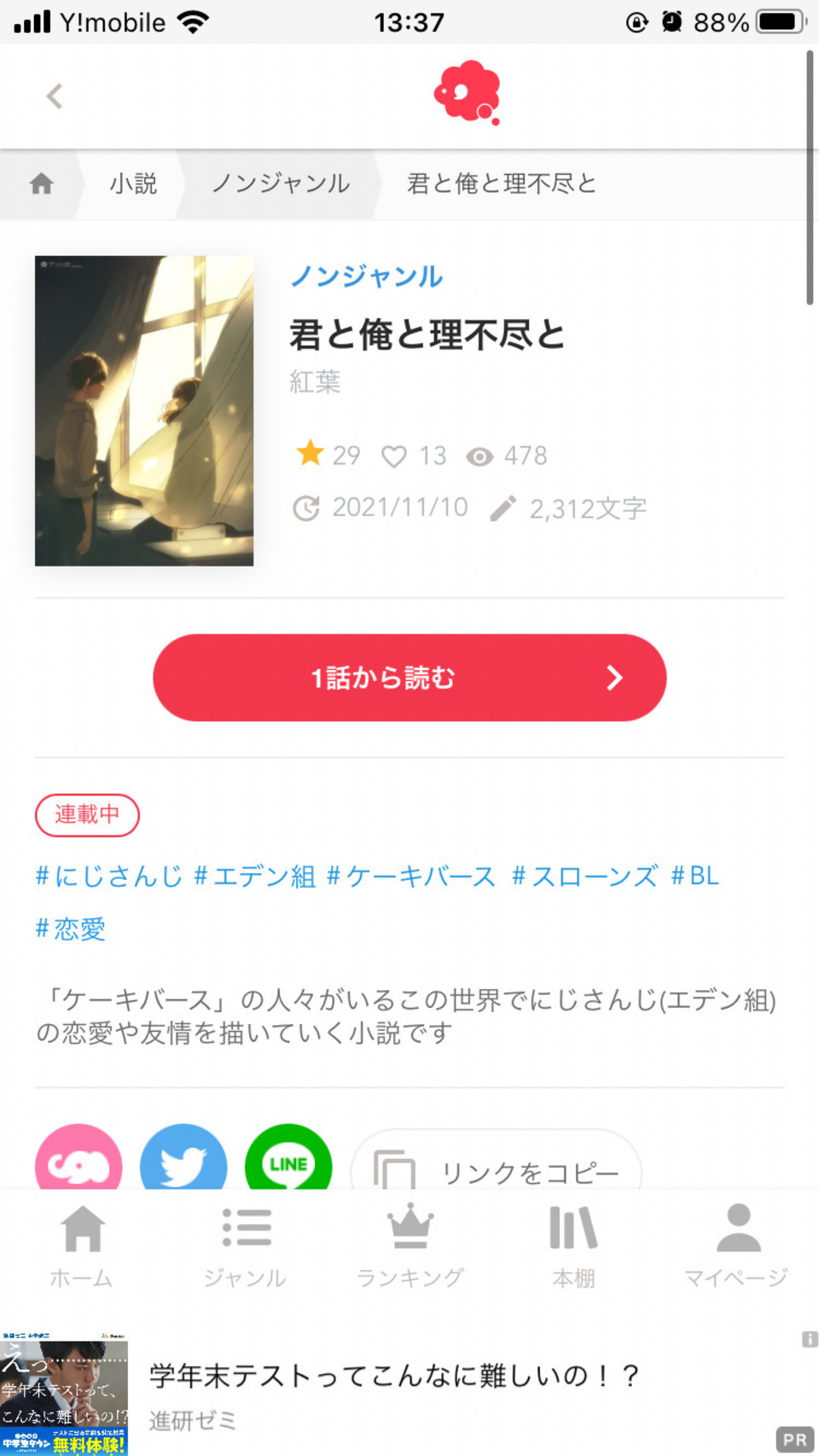
Task: Open author 紅葉's profile
Action: click(x=315, y=381)
